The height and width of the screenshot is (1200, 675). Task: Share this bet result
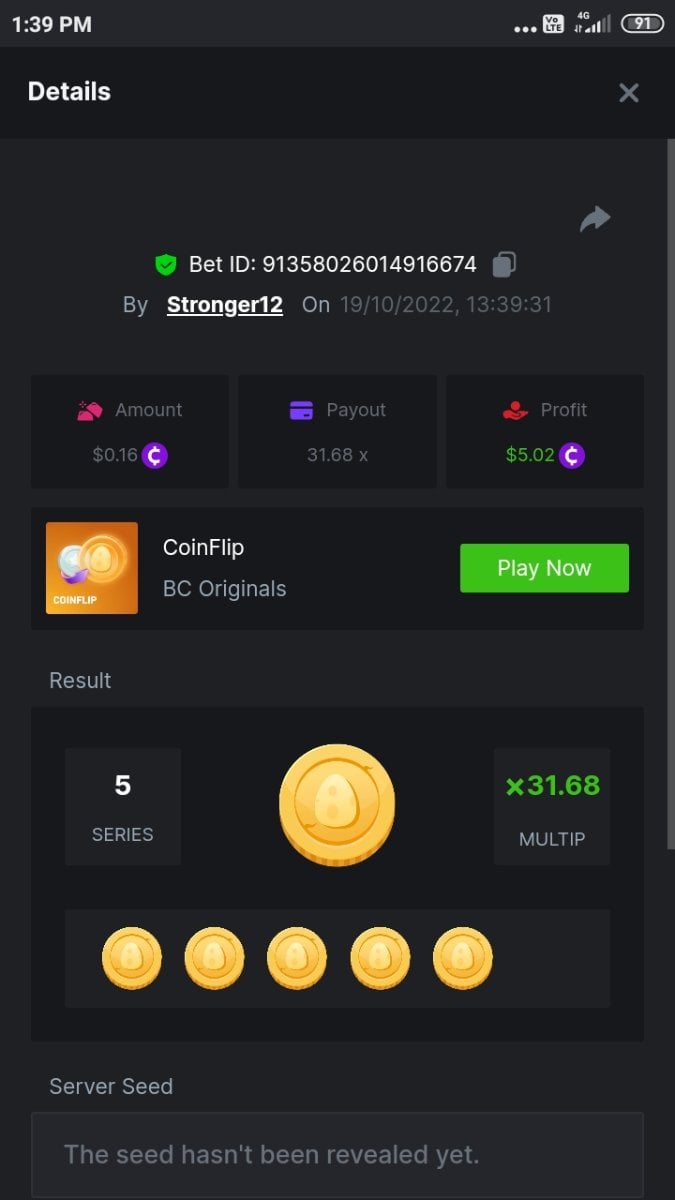pos(595,218)
